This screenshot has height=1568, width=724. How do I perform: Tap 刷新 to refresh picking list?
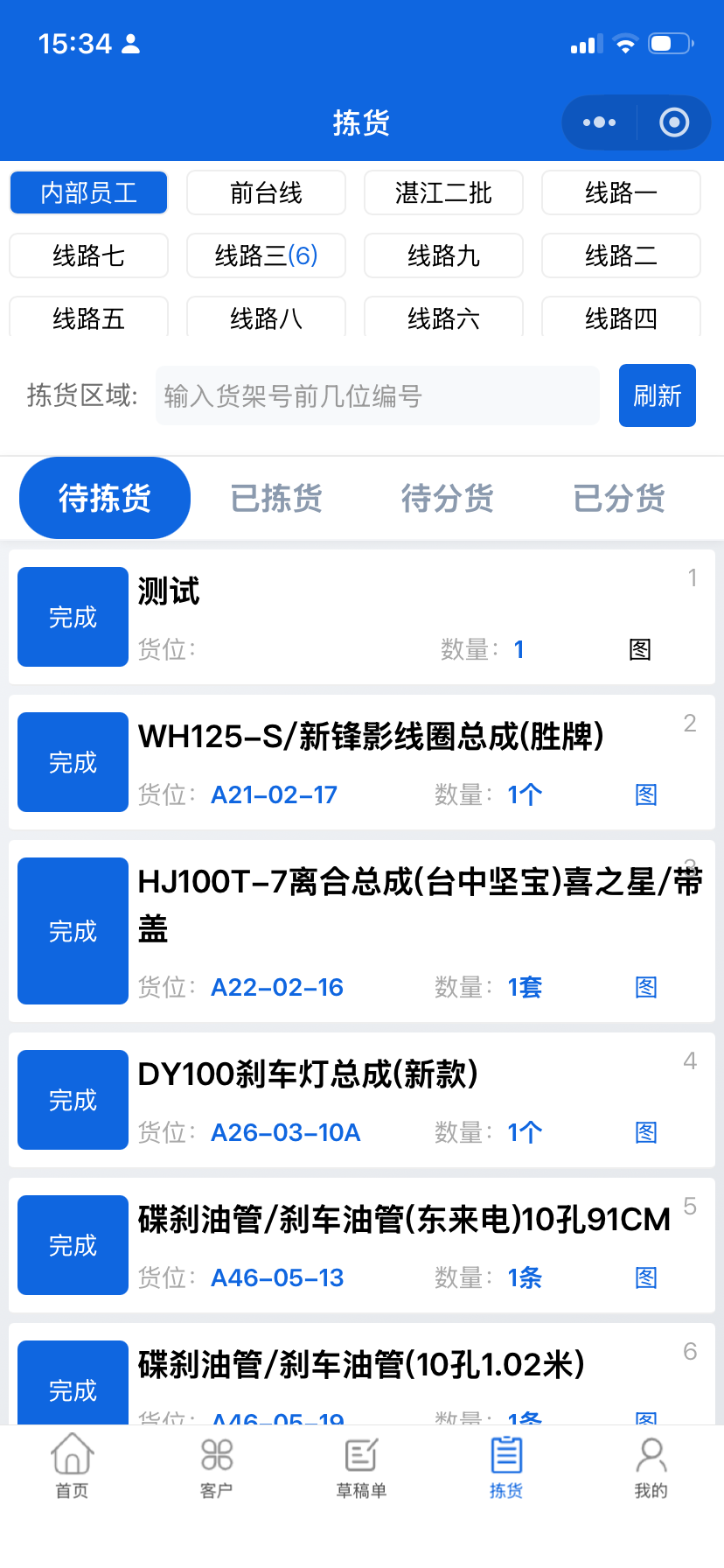pos(657,395)
